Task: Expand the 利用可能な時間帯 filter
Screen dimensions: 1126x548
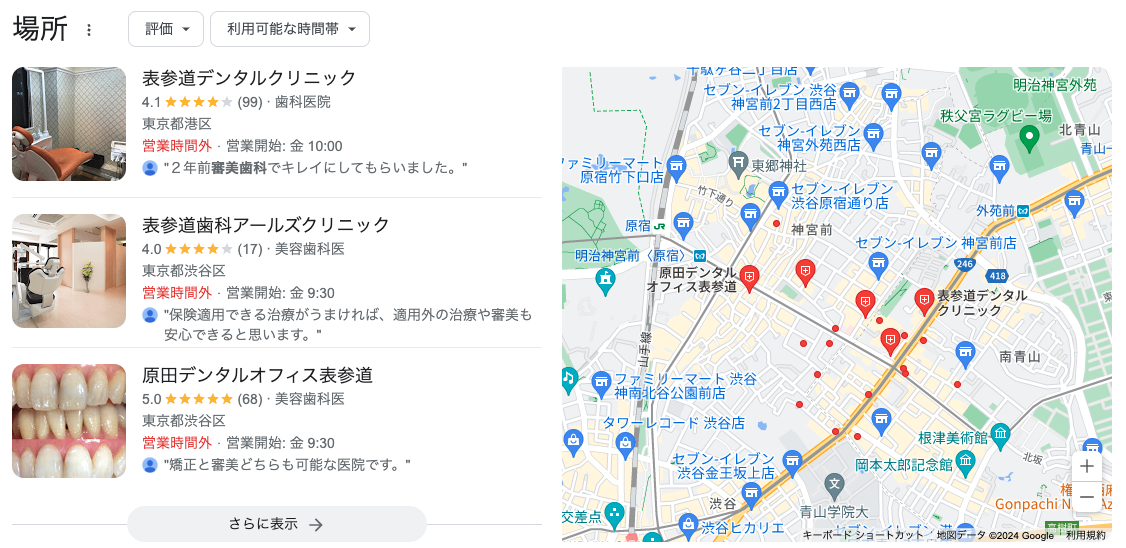Action: click(290, 29)
